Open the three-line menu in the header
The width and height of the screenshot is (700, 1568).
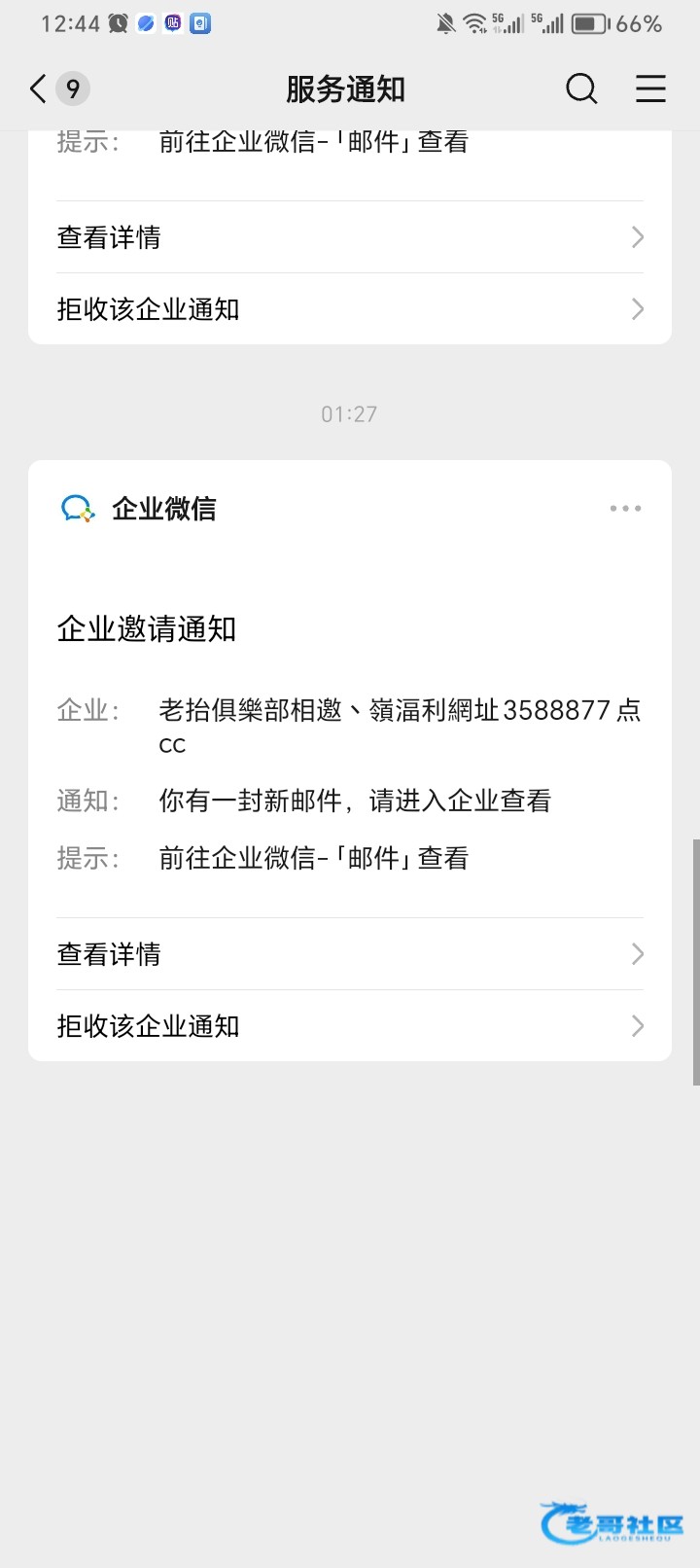point(650,89)
